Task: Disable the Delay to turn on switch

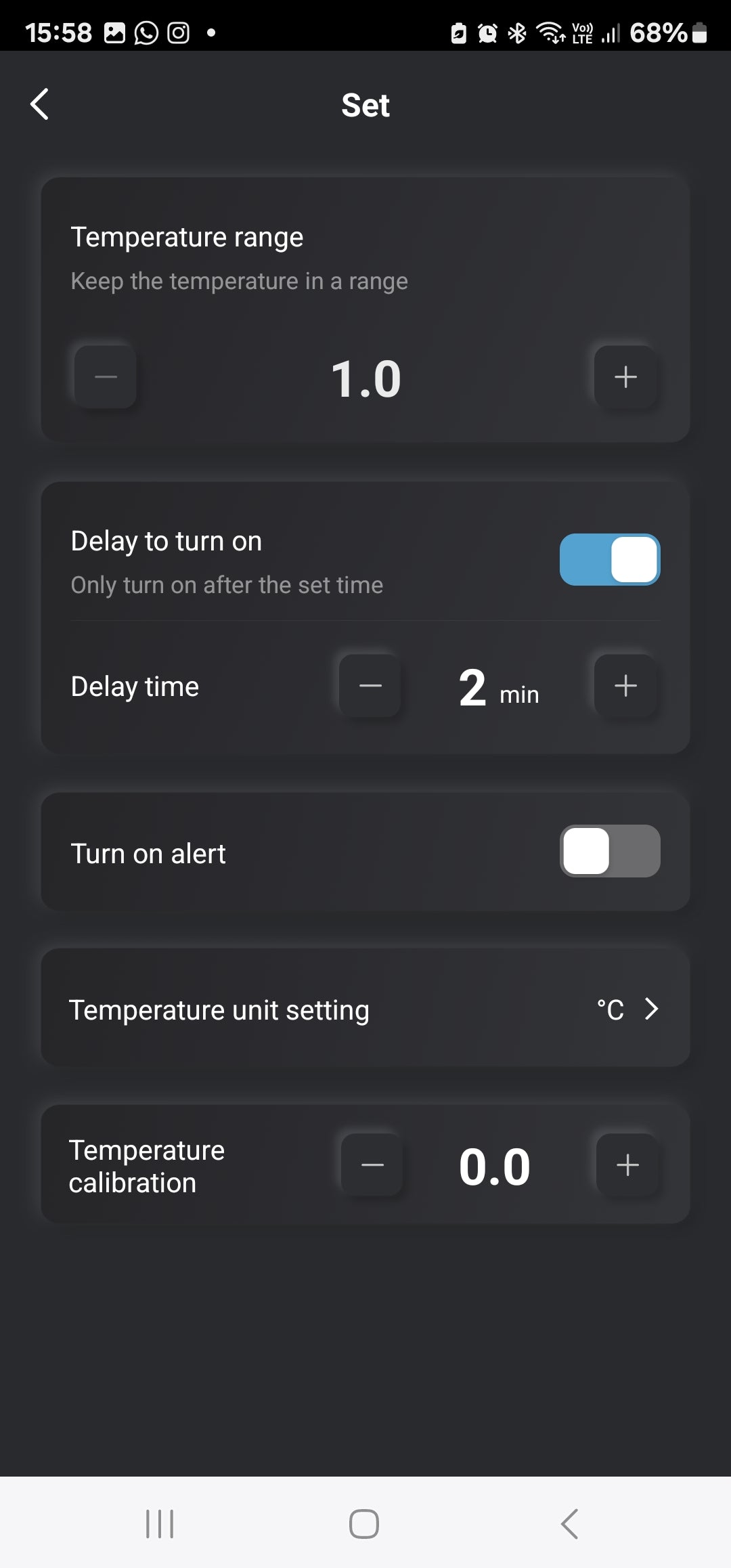Action: tap(609, 560)
